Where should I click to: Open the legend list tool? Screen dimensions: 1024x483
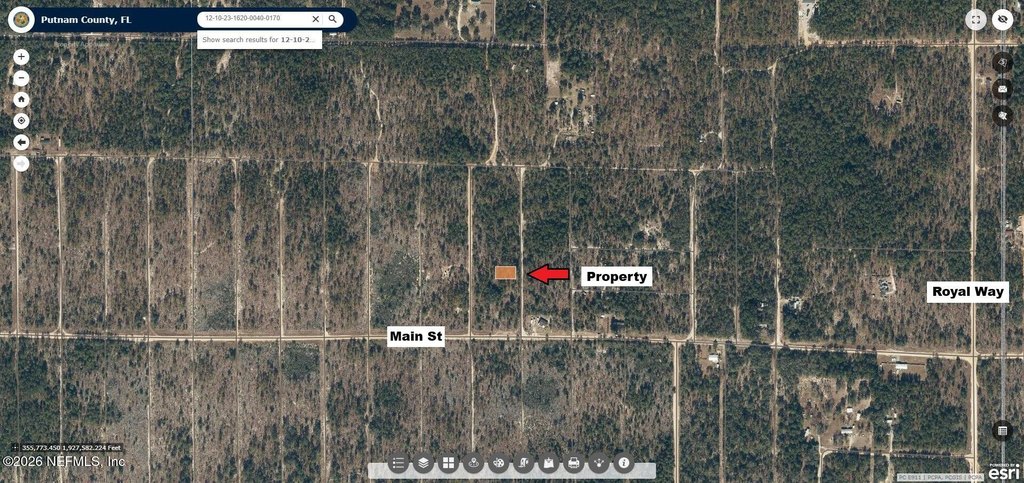399,463
